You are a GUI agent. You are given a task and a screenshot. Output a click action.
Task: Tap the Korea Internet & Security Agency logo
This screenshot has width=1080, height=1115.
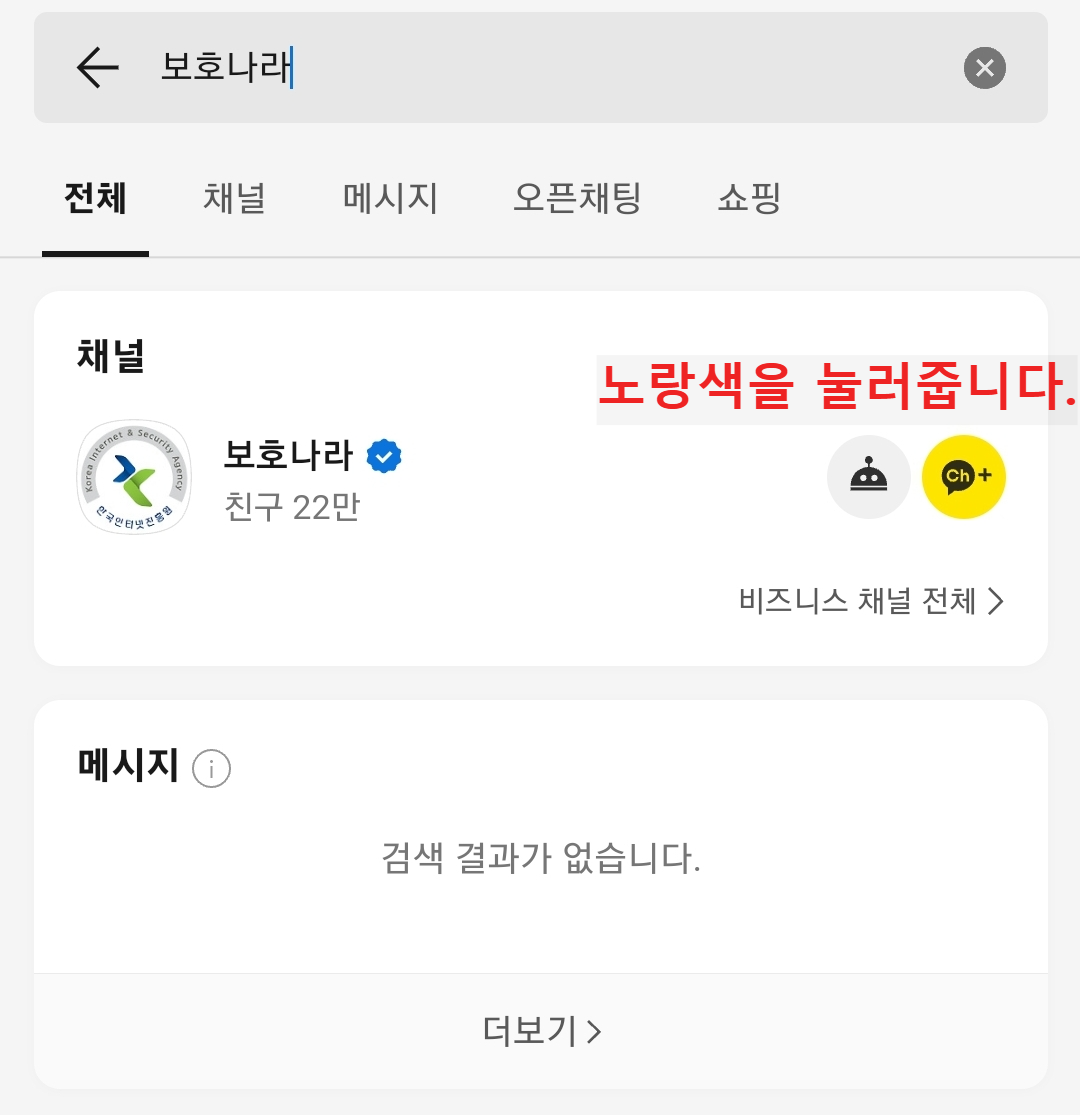click(x=135, y=477)
